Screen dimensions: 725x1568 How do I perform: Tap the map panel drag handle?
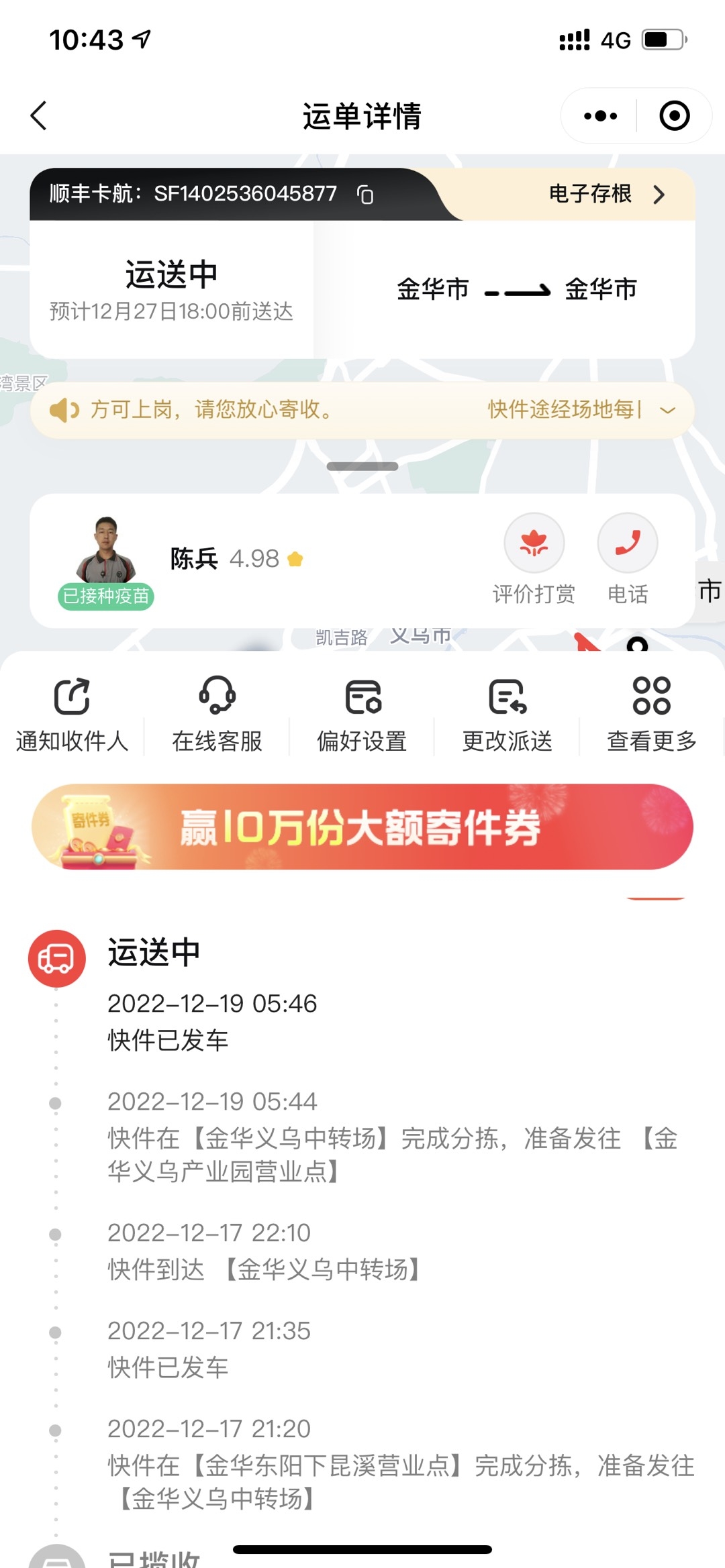click(362, 466)
